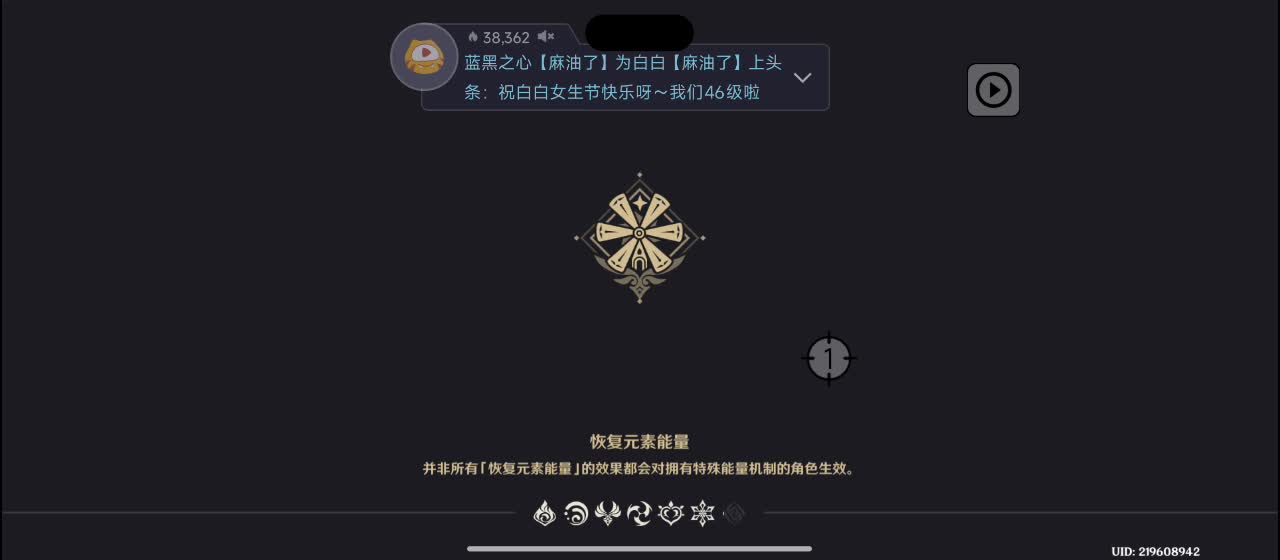Unmute the stream via the speaker icon

(x=546, y=37)
